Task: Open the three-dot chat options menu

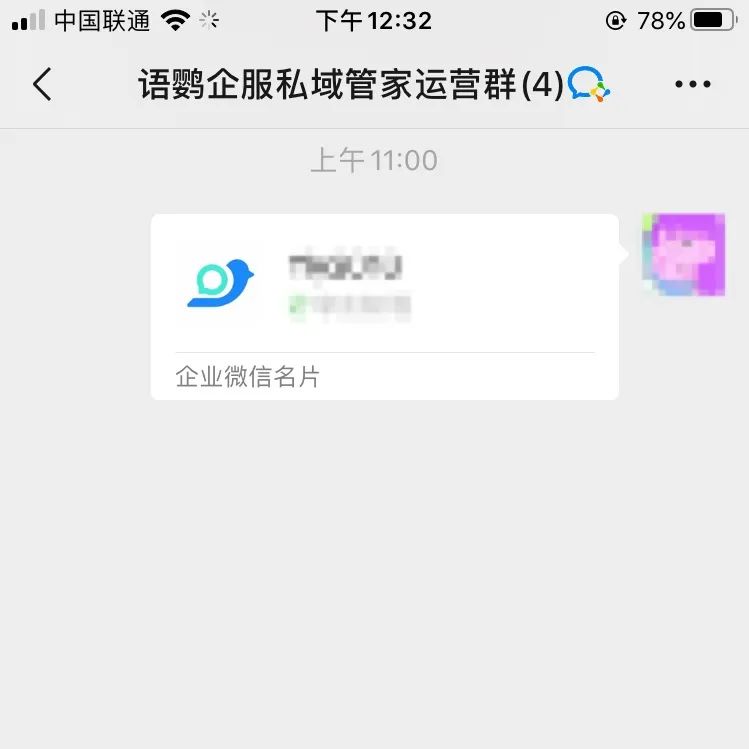Action: pyautogui.click(x=692, y=85)
